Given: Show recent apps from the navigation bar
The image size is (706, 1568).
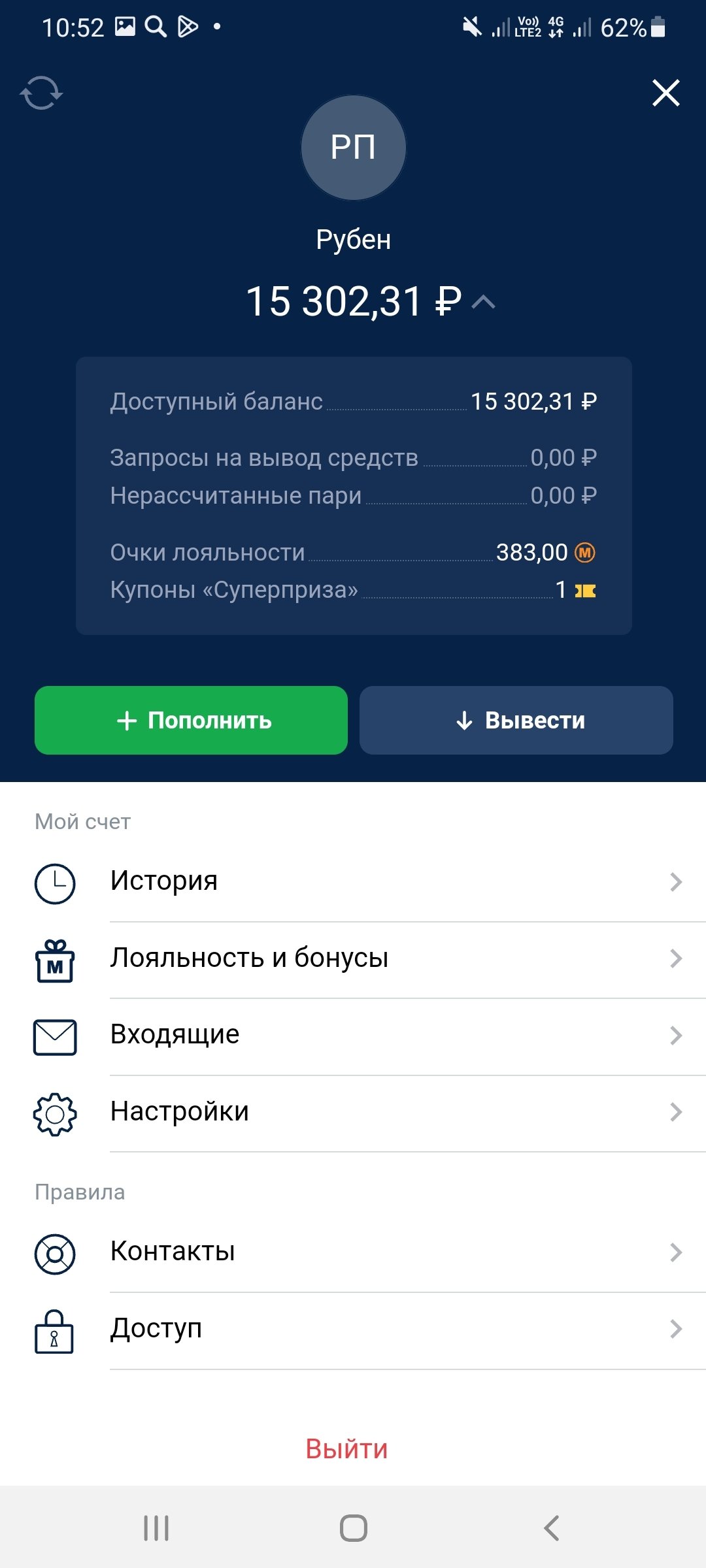Looking at the screenshot, I should (x=156, y=1528).
